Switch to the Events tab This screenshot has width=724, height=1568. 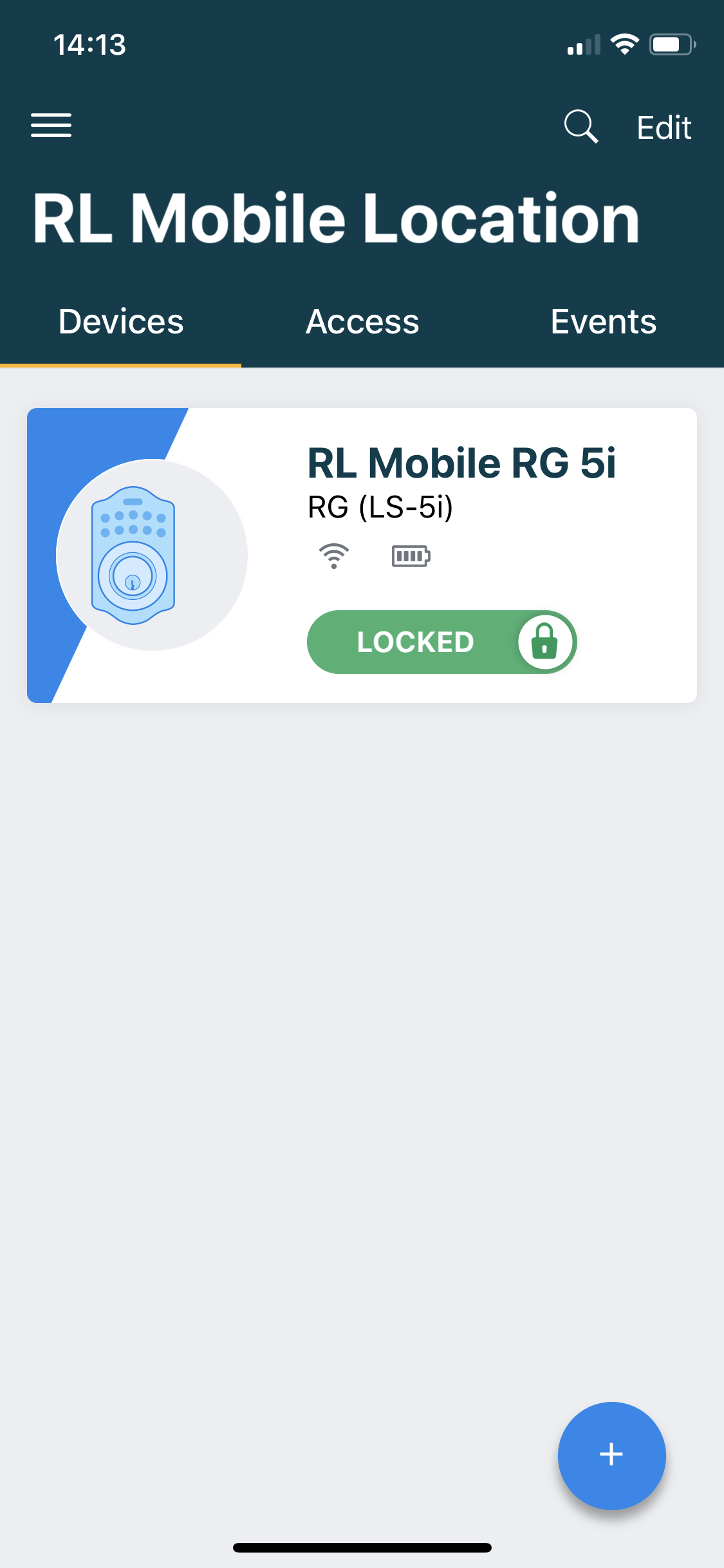(603, 321)
